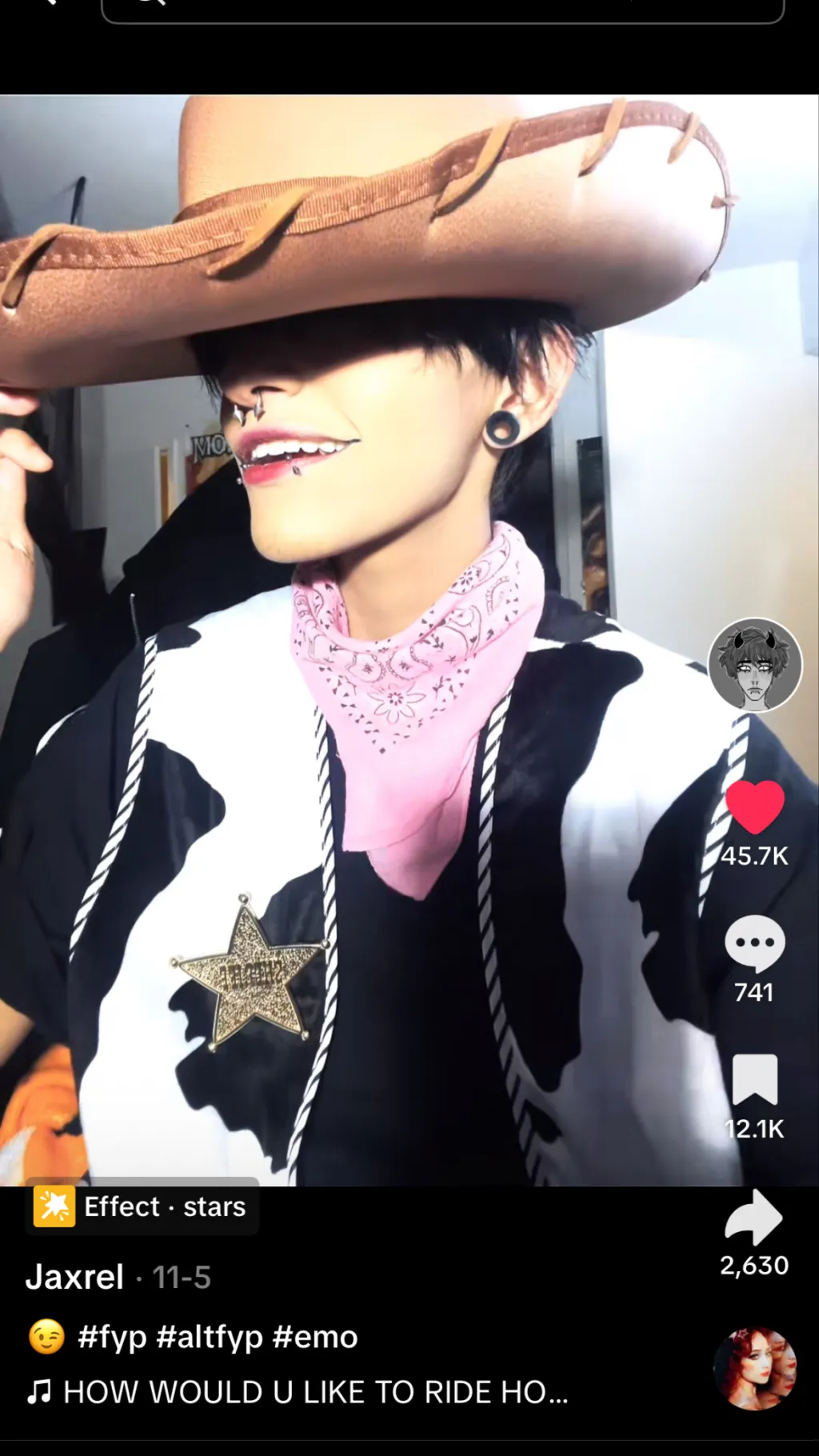Open the comments with 741 replies
819x1456 pixels.
[x=754, y=943]
